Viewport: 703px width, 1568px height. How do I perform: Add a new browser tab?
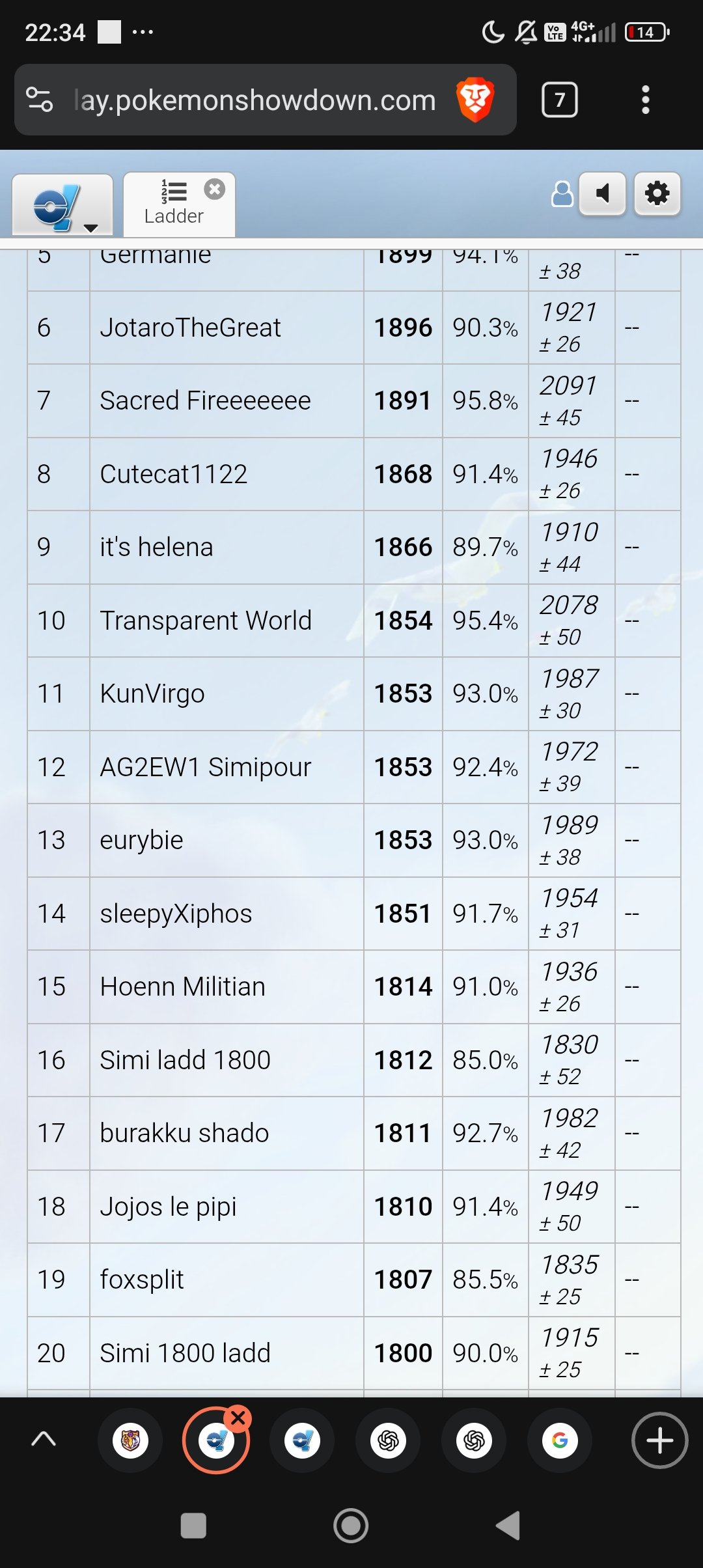coord(659,1440)
